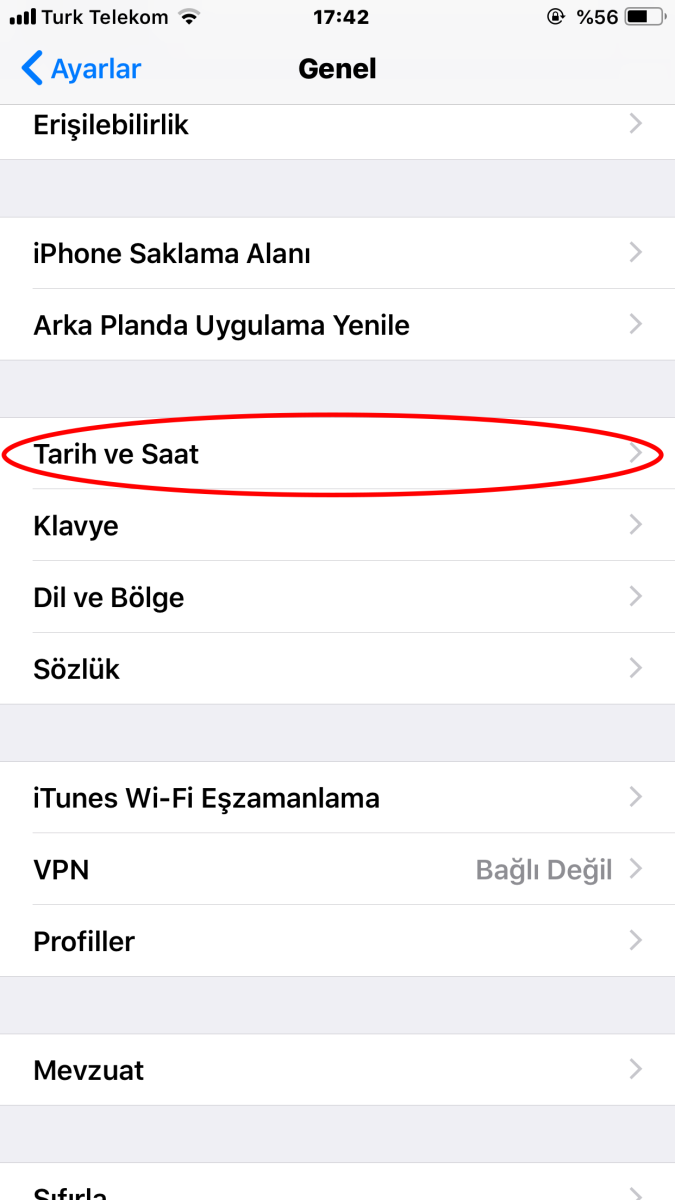
Task: Open Profiller row
Action: point(337,941)
